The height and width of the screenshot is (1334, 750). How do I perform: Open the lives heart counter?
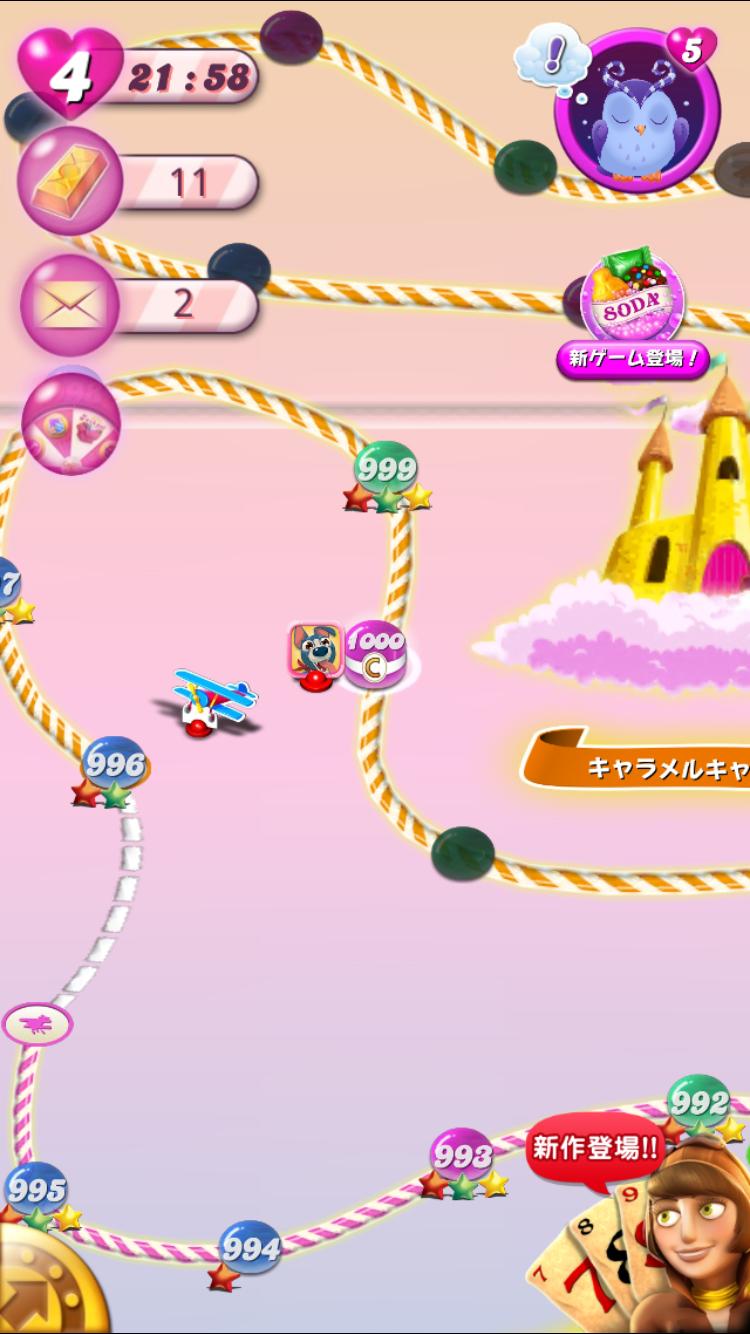click(72, 75)
